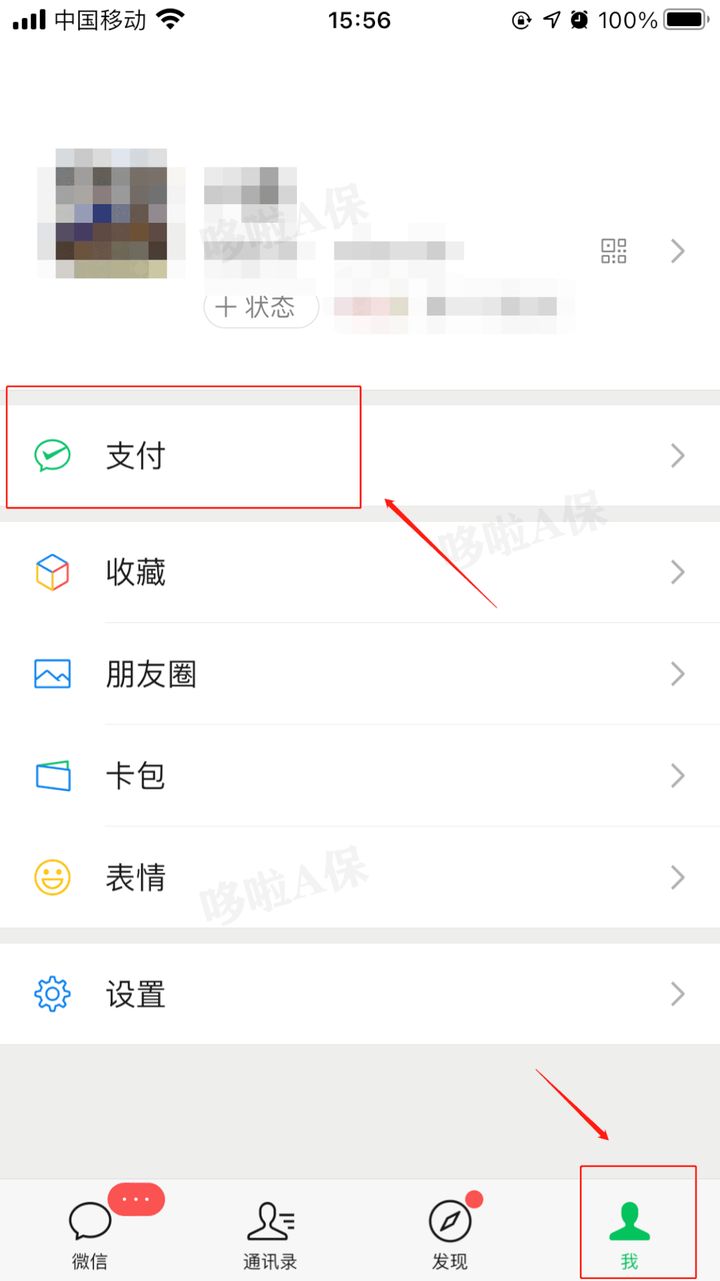Image resolution: width=720 pixels, height=1281 pixels.
Task: Switch to the 微信 chats tab
Action: [90, 1232]
